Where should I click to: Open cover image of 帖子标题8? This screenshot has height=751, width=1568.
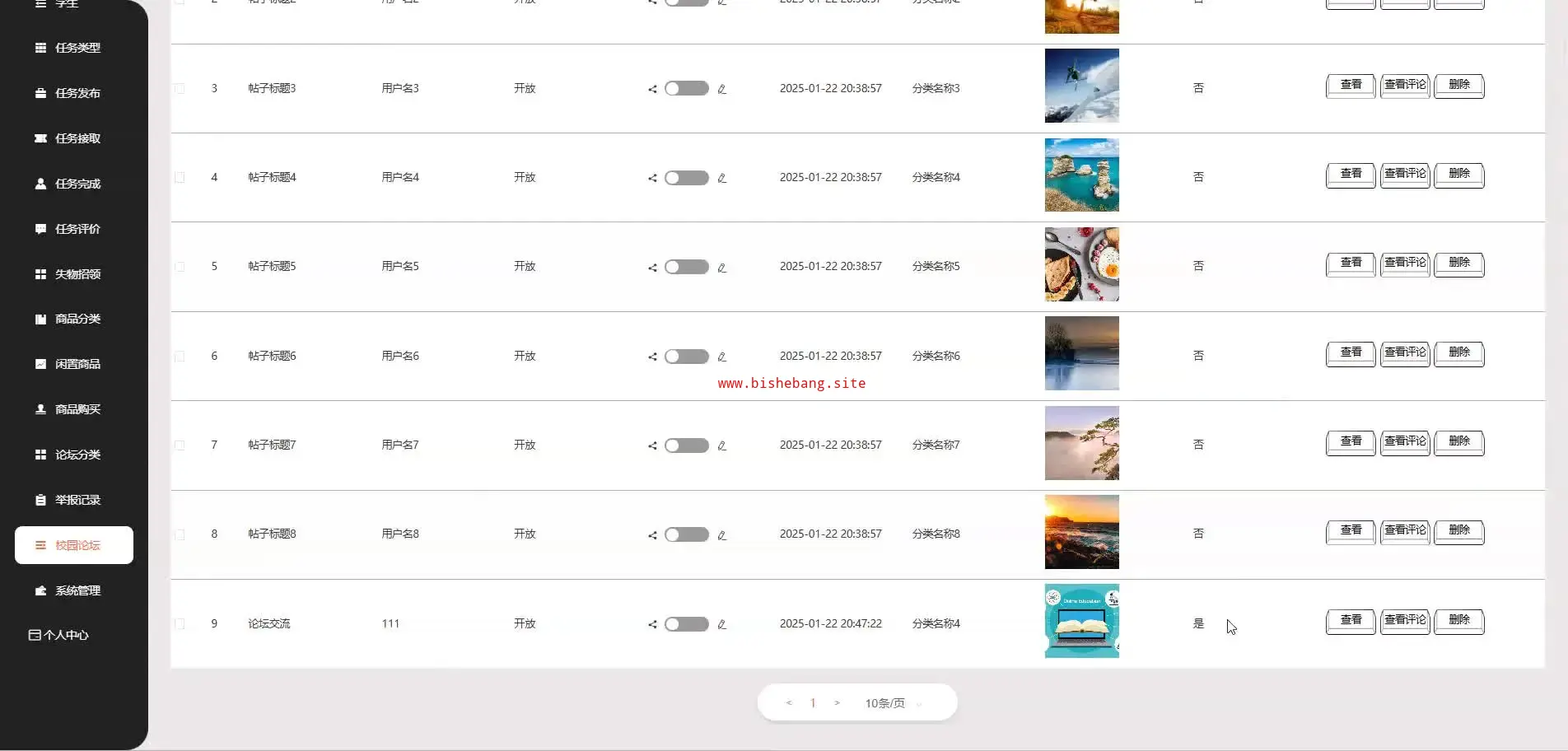pyautogui.click(x=1081, y=532)
